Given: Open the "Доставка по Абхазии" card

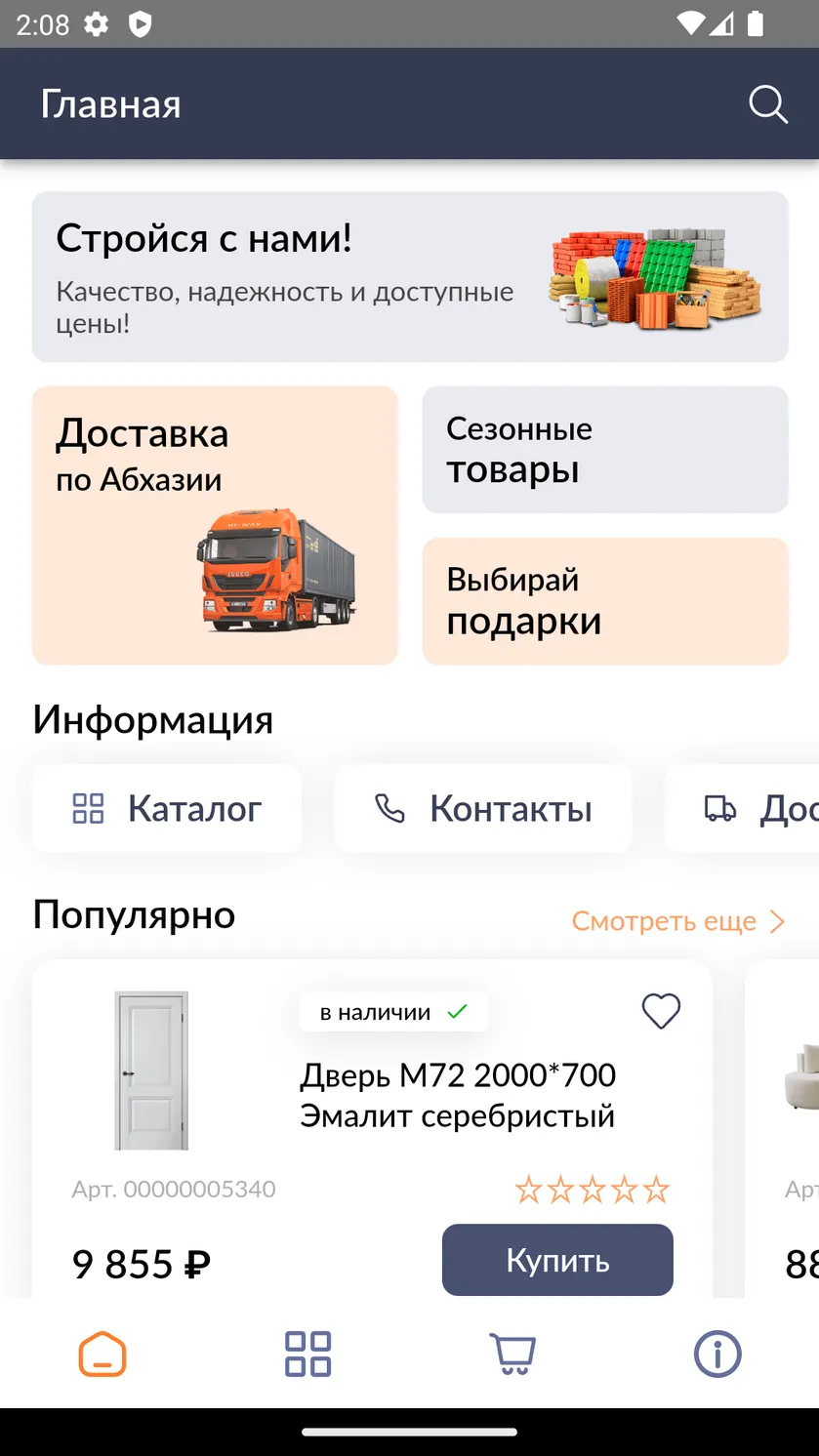Looking at the screenshot, I should point(215,526).
